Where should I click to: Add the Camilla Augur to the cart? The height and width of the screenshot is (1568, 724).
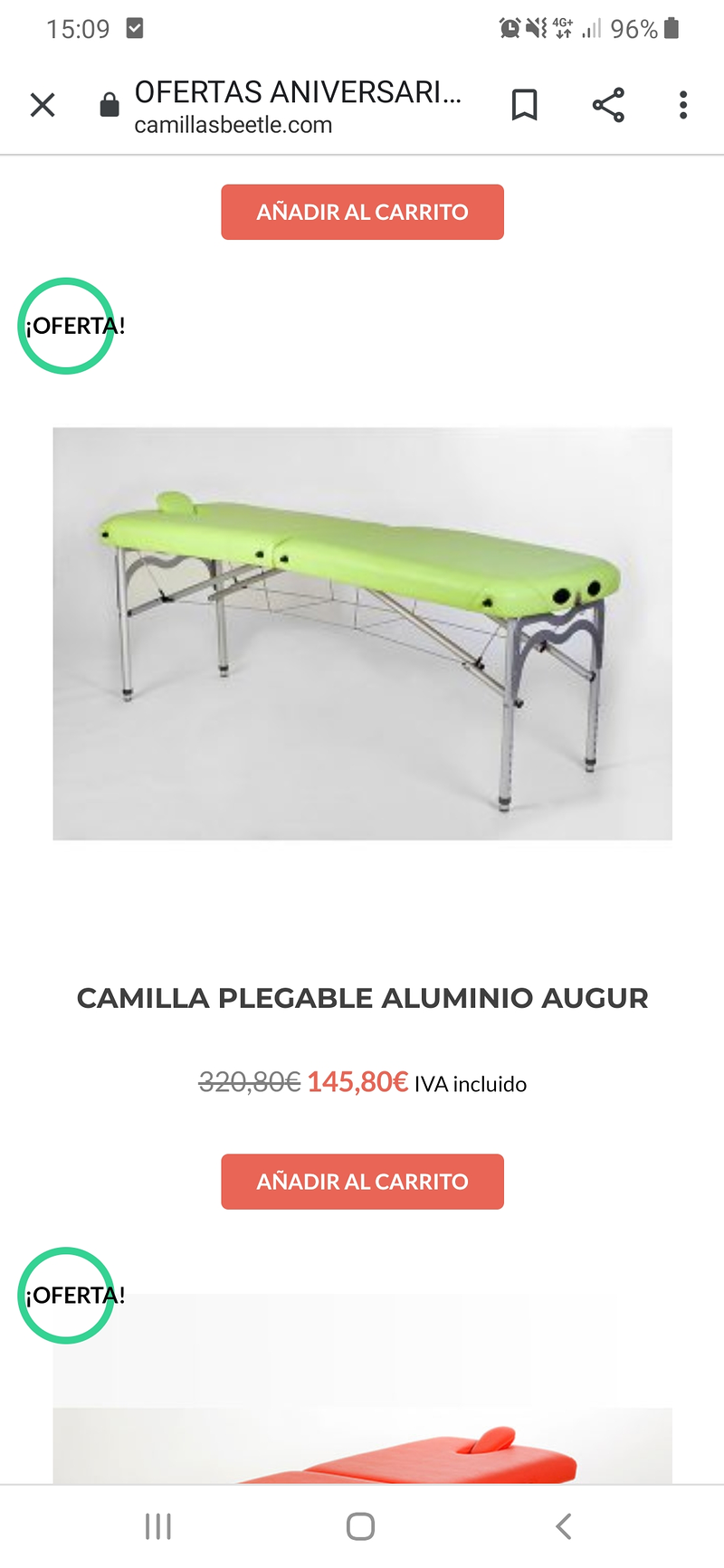(x=362, y=1182)
